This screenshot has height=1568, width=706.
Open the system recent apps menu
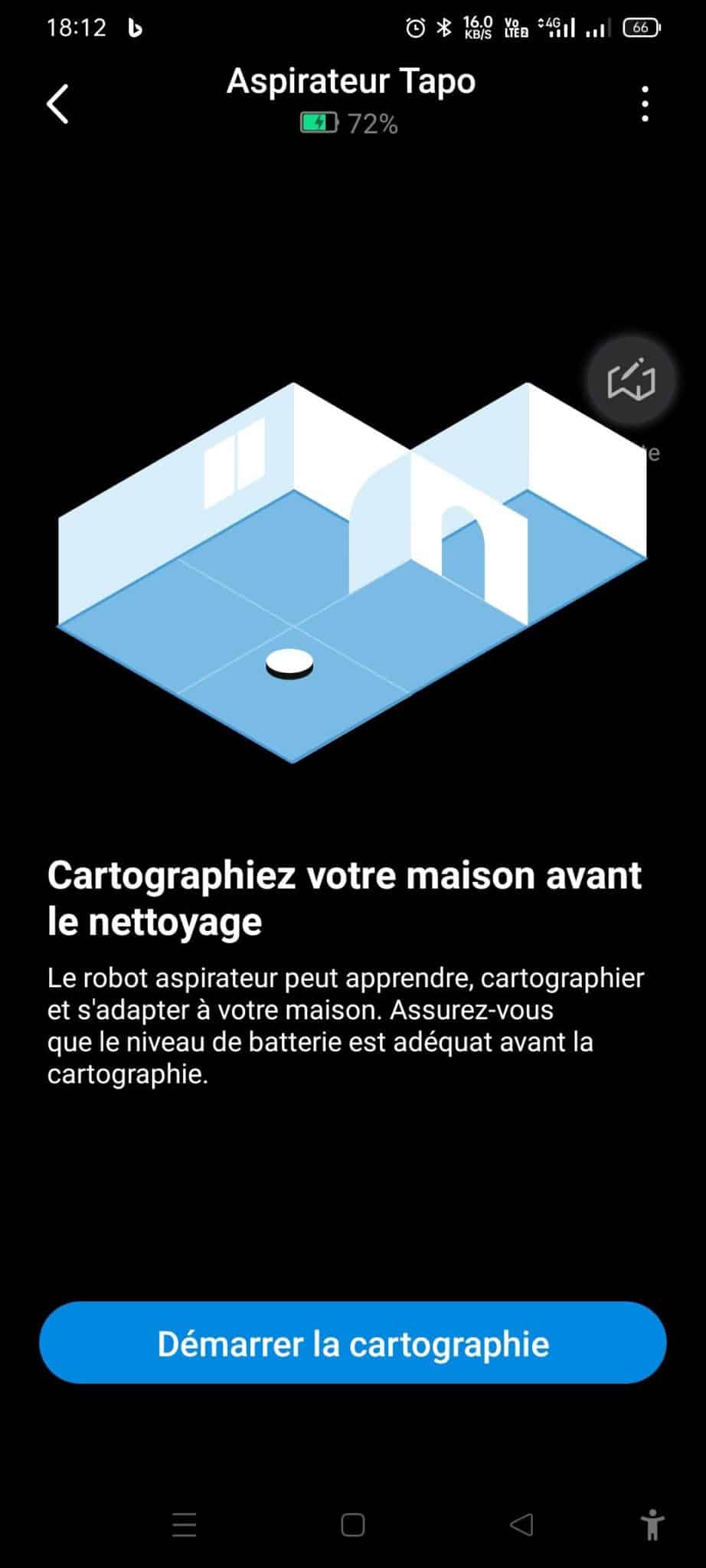(185, 1524)
